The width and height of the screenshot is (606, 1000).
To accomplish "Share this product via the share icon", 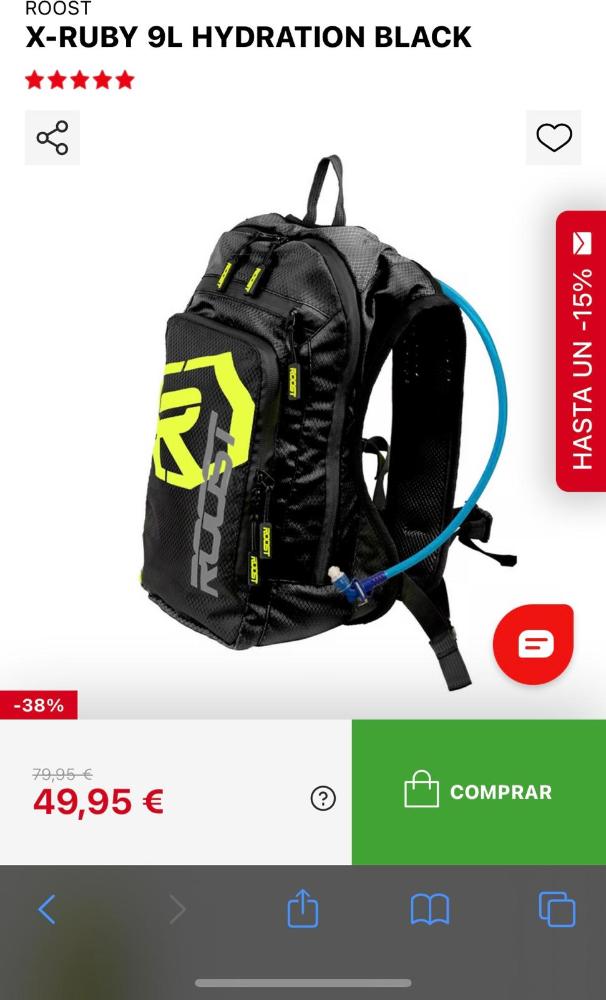I will pyautogui.click(x=52, y=137).
